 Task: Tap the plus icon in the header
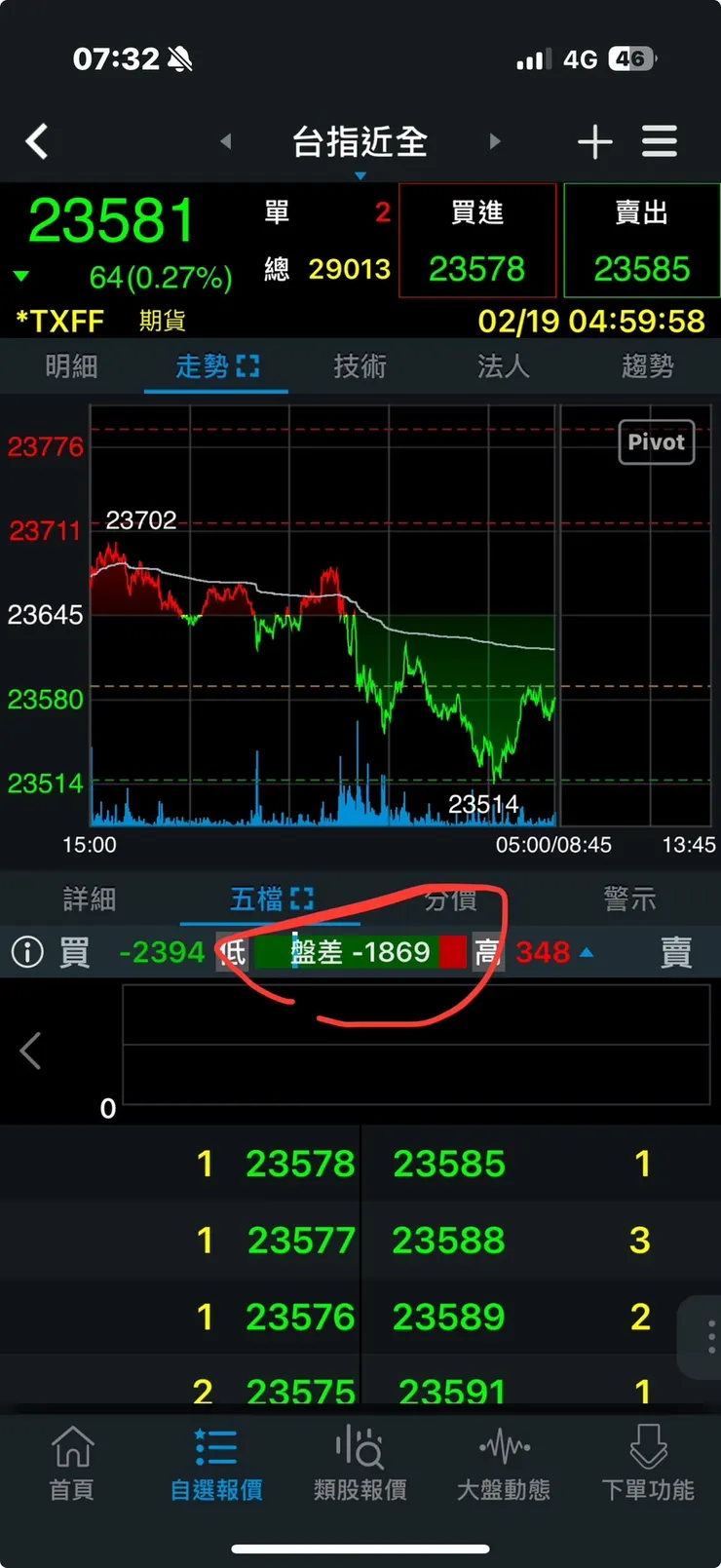click(x=594, y=142)
